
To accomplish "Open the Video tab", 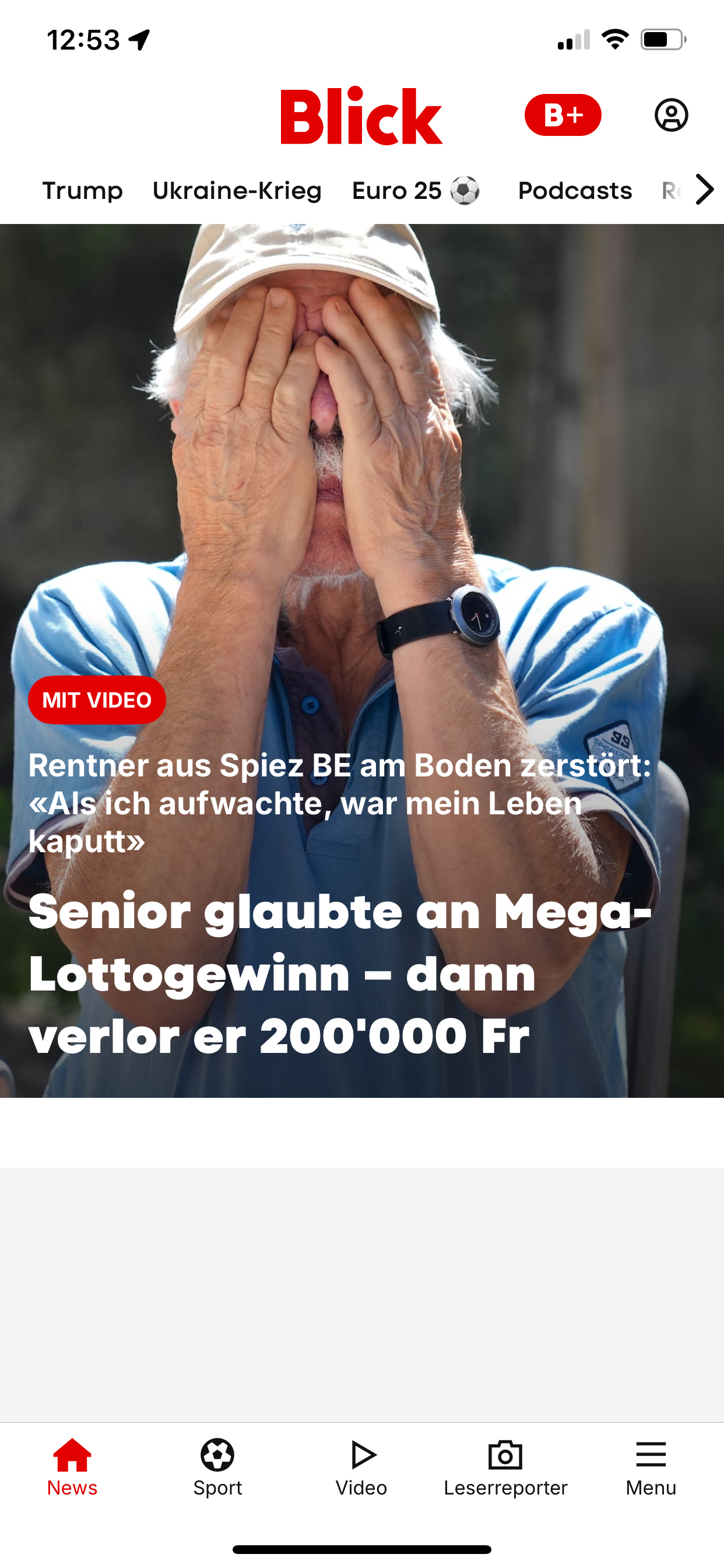I will [361, 1467].
